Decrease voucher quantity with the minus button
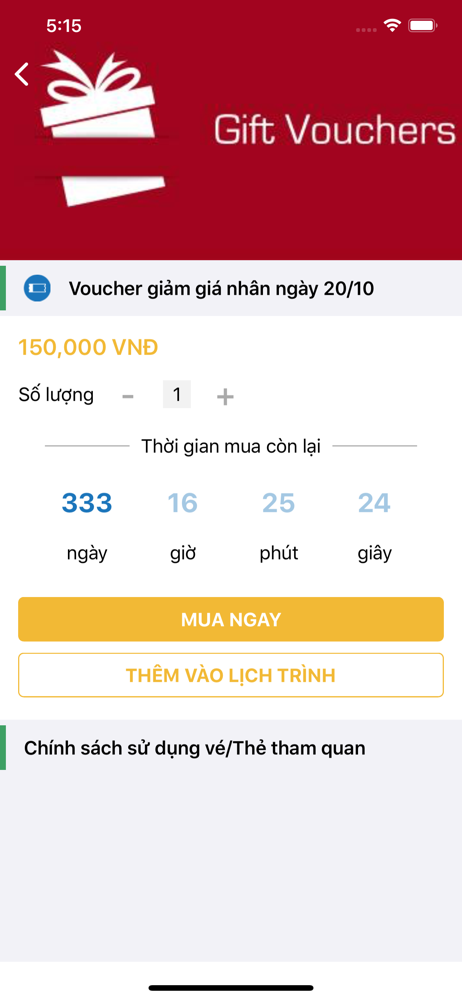This screenshot has width=462, height=1000. point(128,397)
